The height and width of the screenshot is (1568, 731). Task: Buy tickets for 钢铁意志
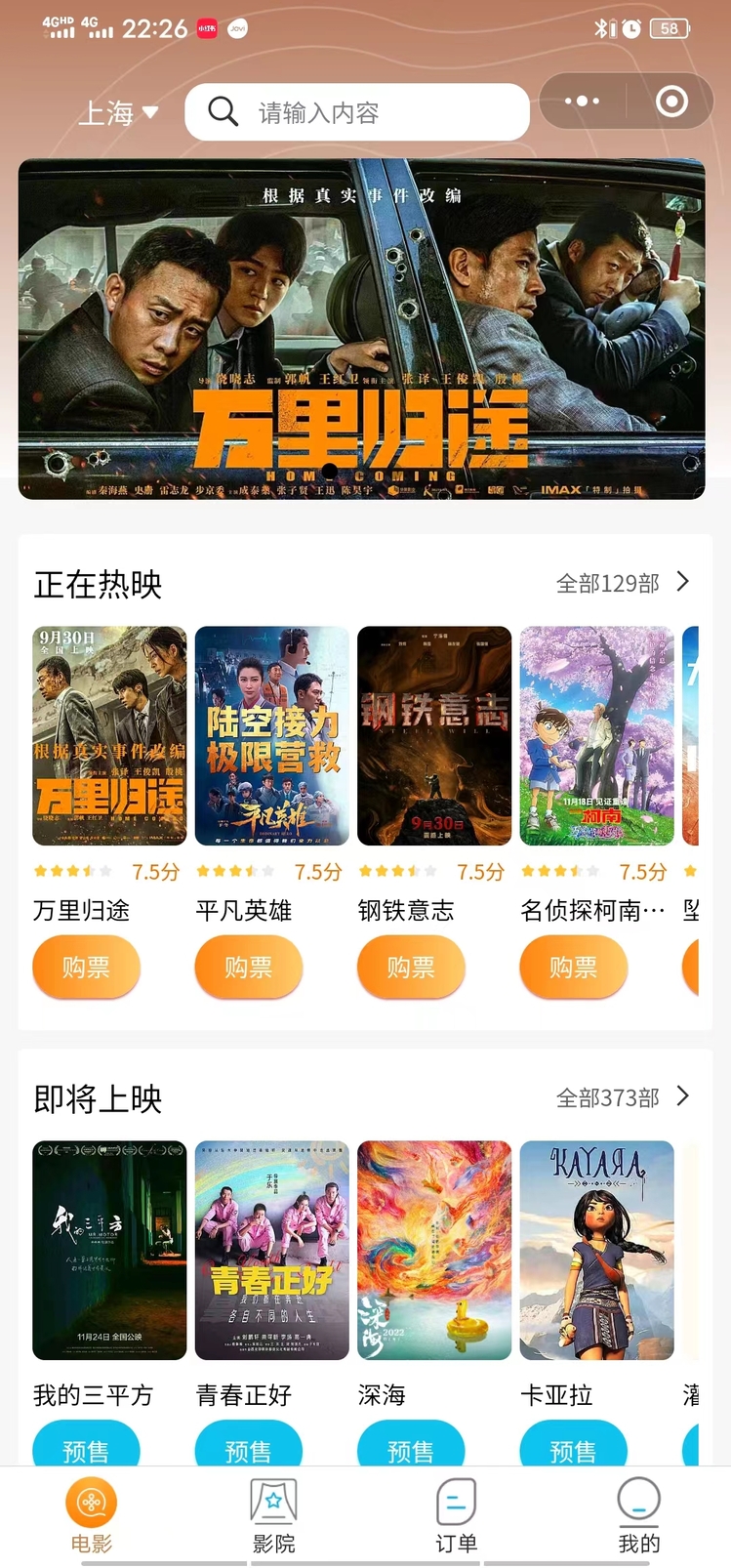(411, 967)
